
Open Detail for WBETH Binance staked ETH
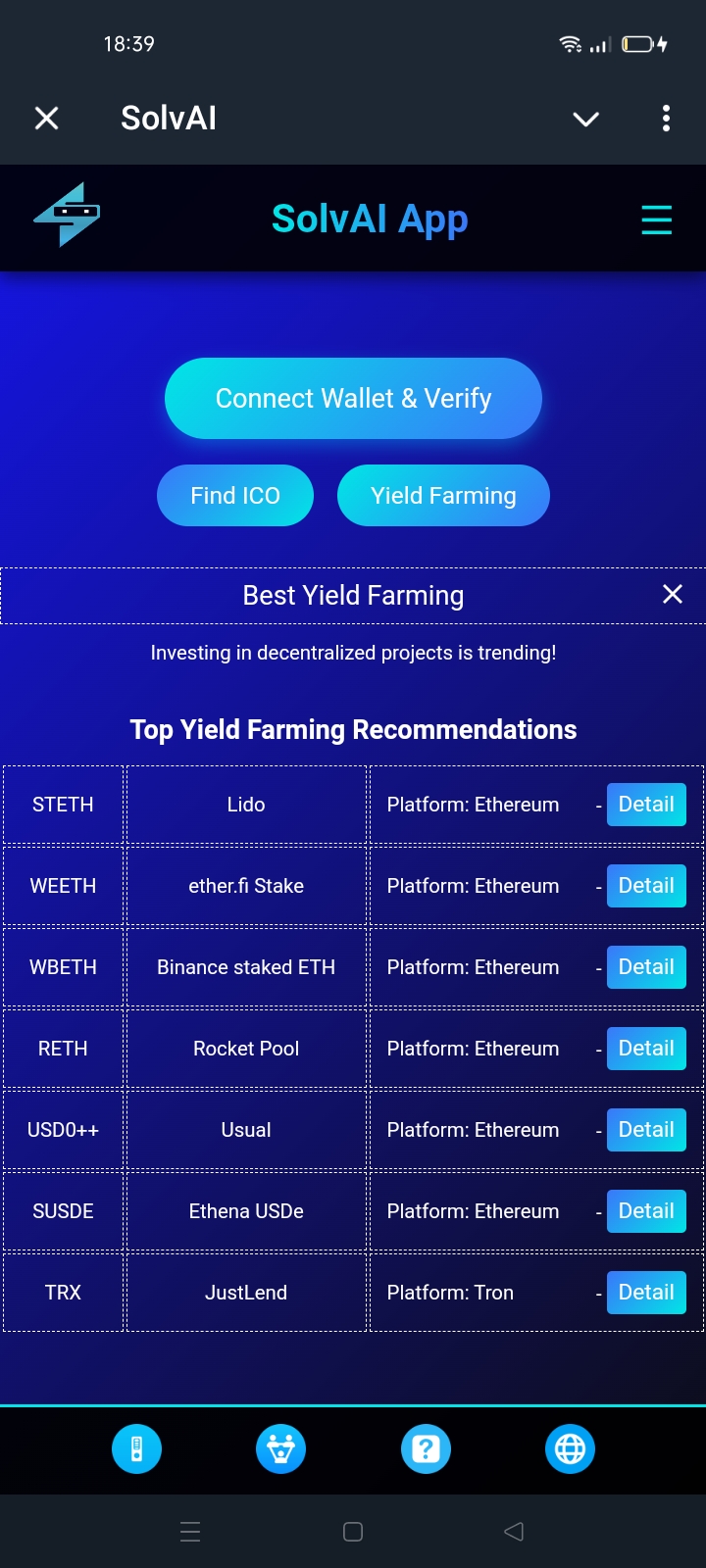click(x=646, y=967)
